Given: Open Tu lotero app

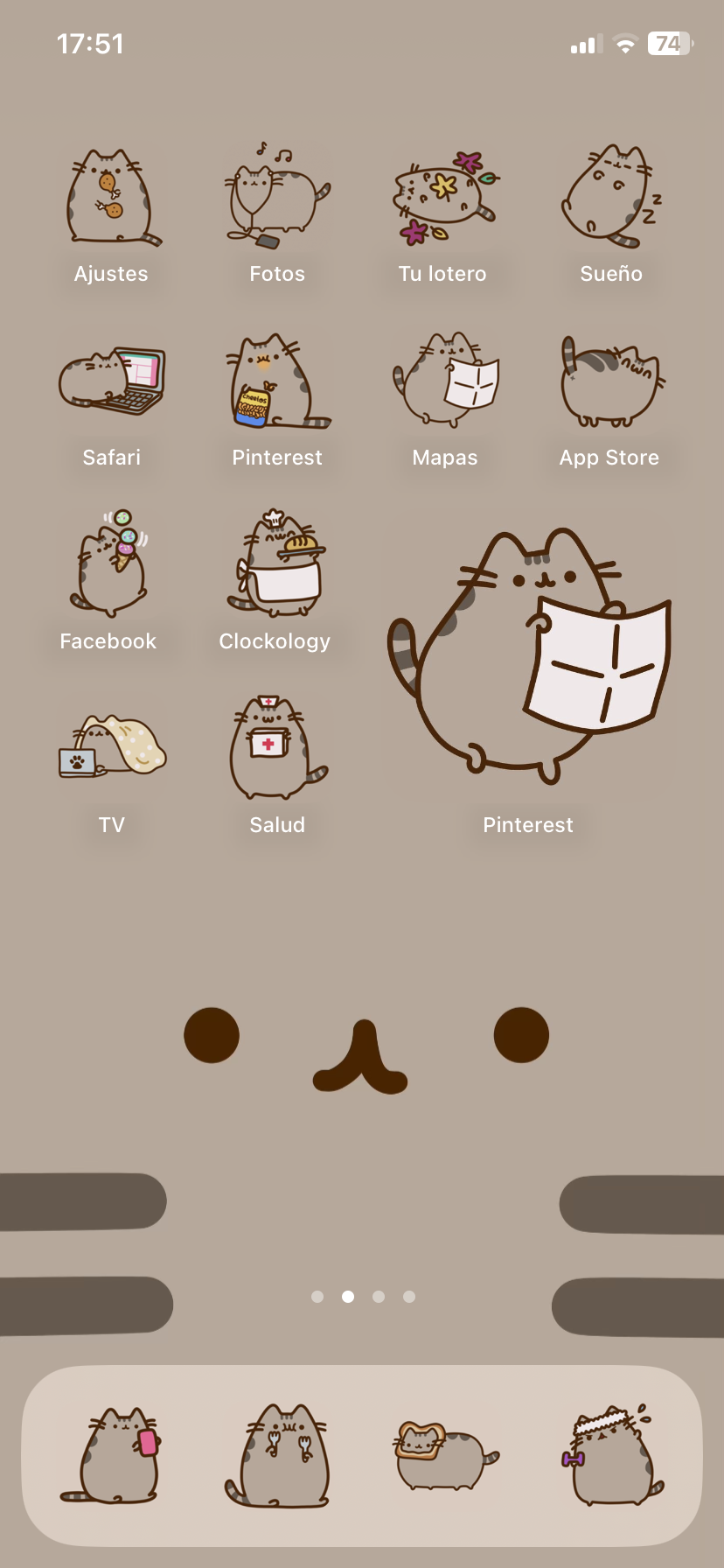Looking at the screenshot, I should point(443,197).
